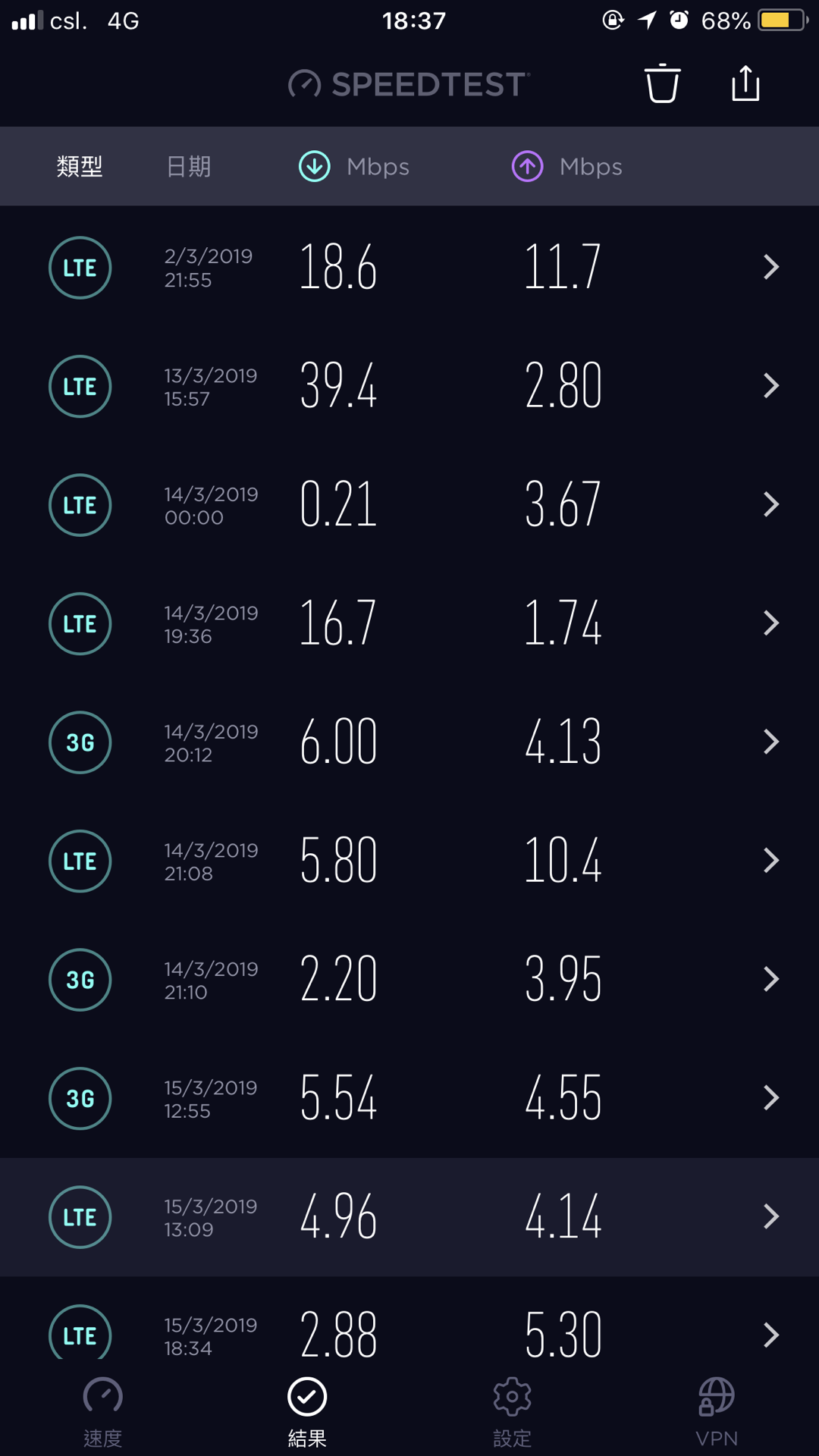Sort results by 類型 column
Viewport: 819px width, 1456px height.
pos(80,166)
